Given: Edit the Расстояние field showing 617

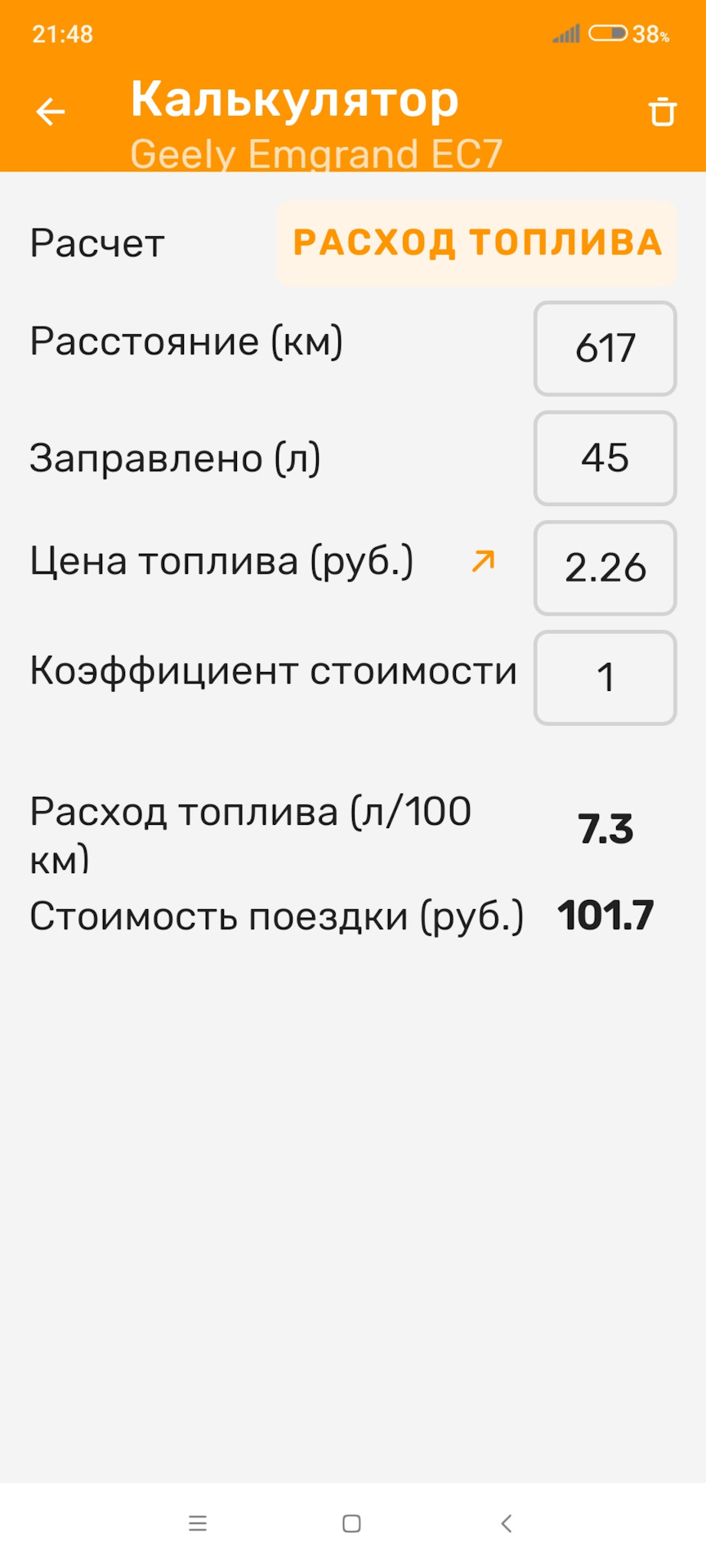Looking at the screenshot, I should 605,349.
